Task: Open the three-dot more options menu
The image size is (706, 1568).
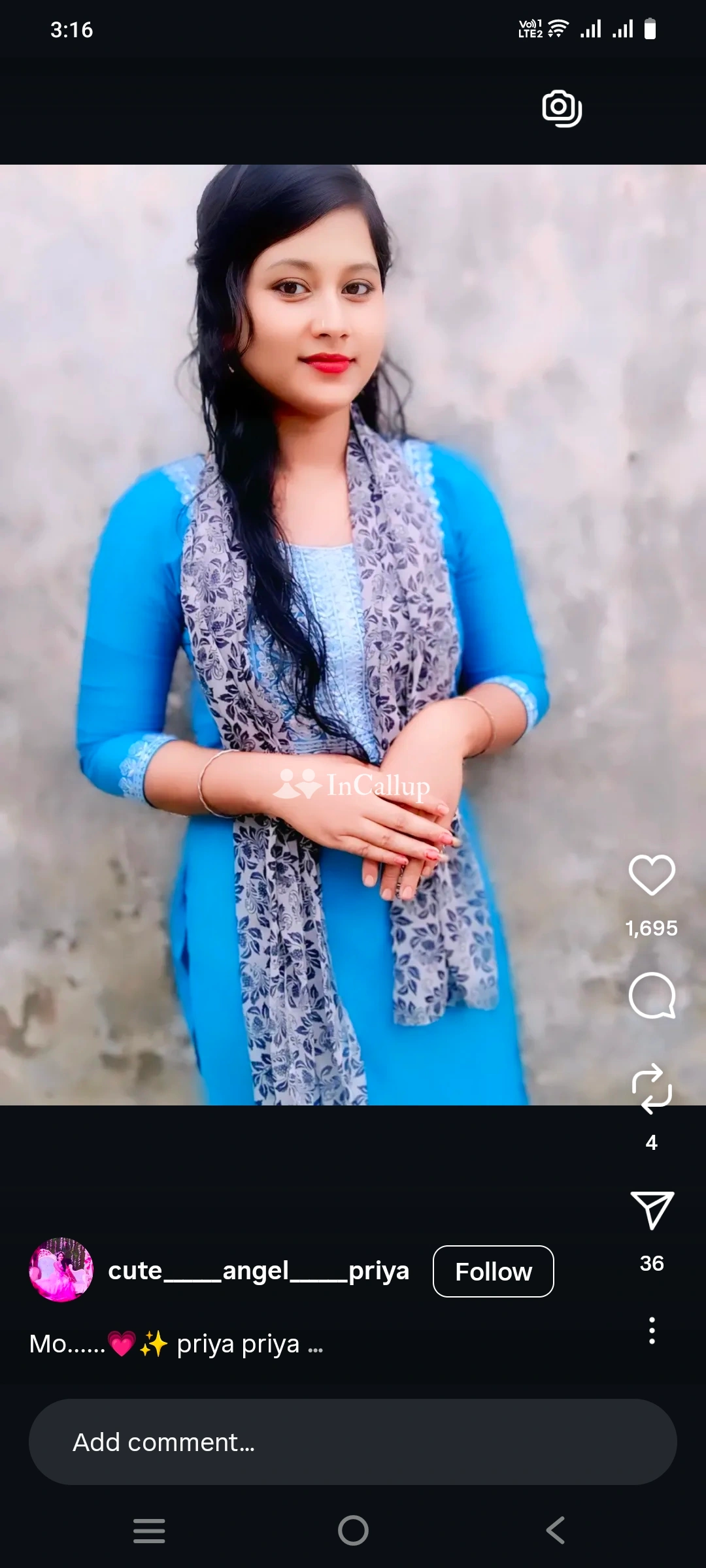Action: tap(651, 1330)
